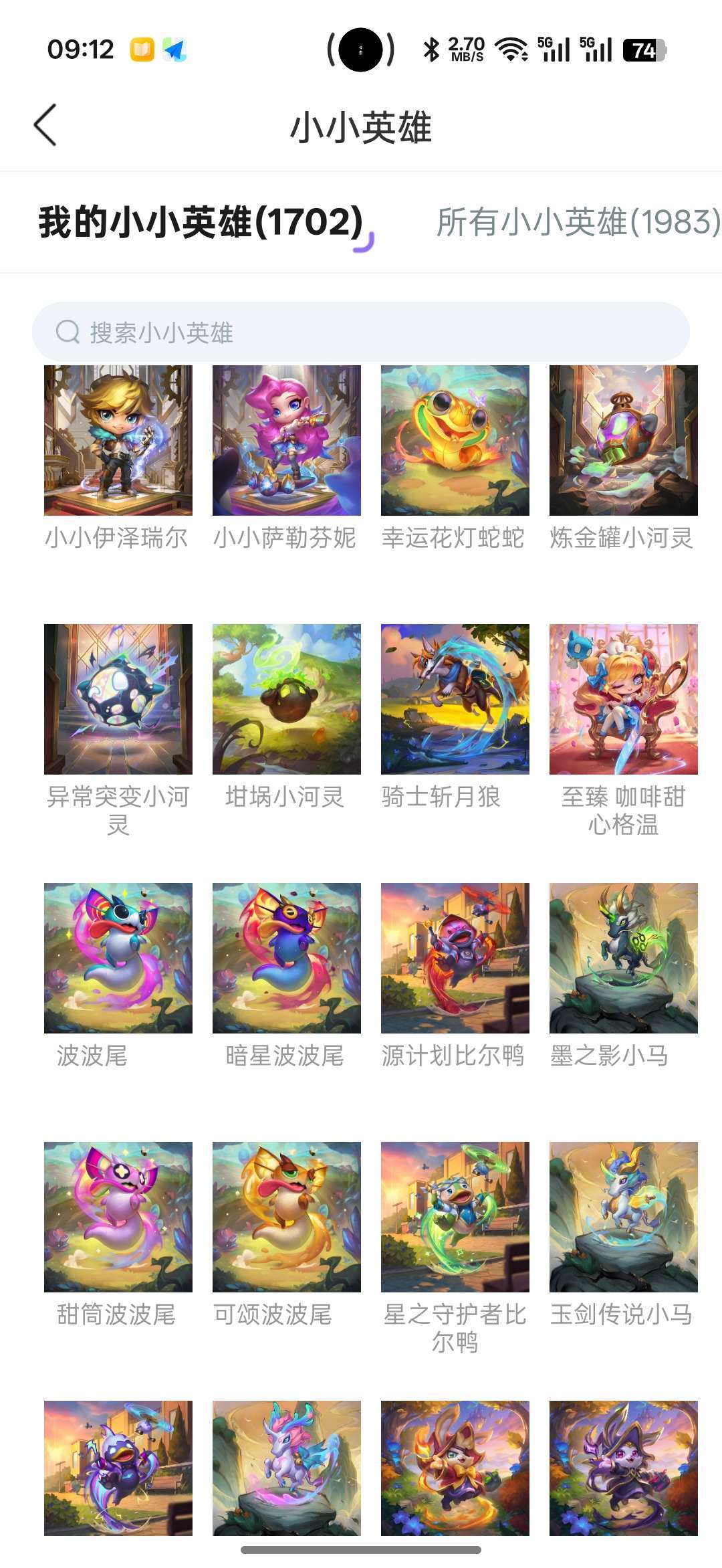
Task: Go back using the top-left arrow
Action: click(x=45, y=125)
